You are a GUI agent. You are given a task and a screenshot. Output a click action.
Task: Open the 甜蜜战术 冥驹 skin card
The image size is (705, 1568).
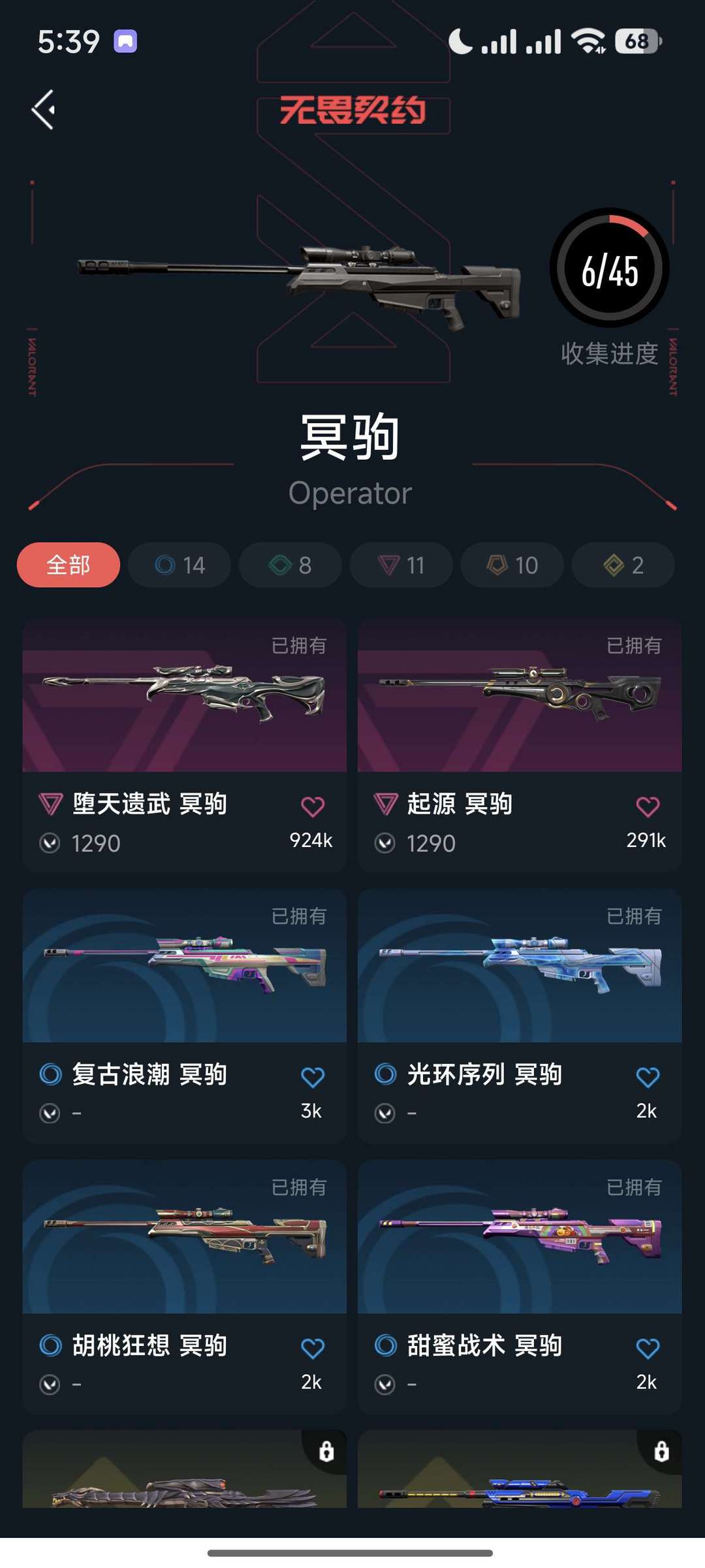coord(520,1287)
